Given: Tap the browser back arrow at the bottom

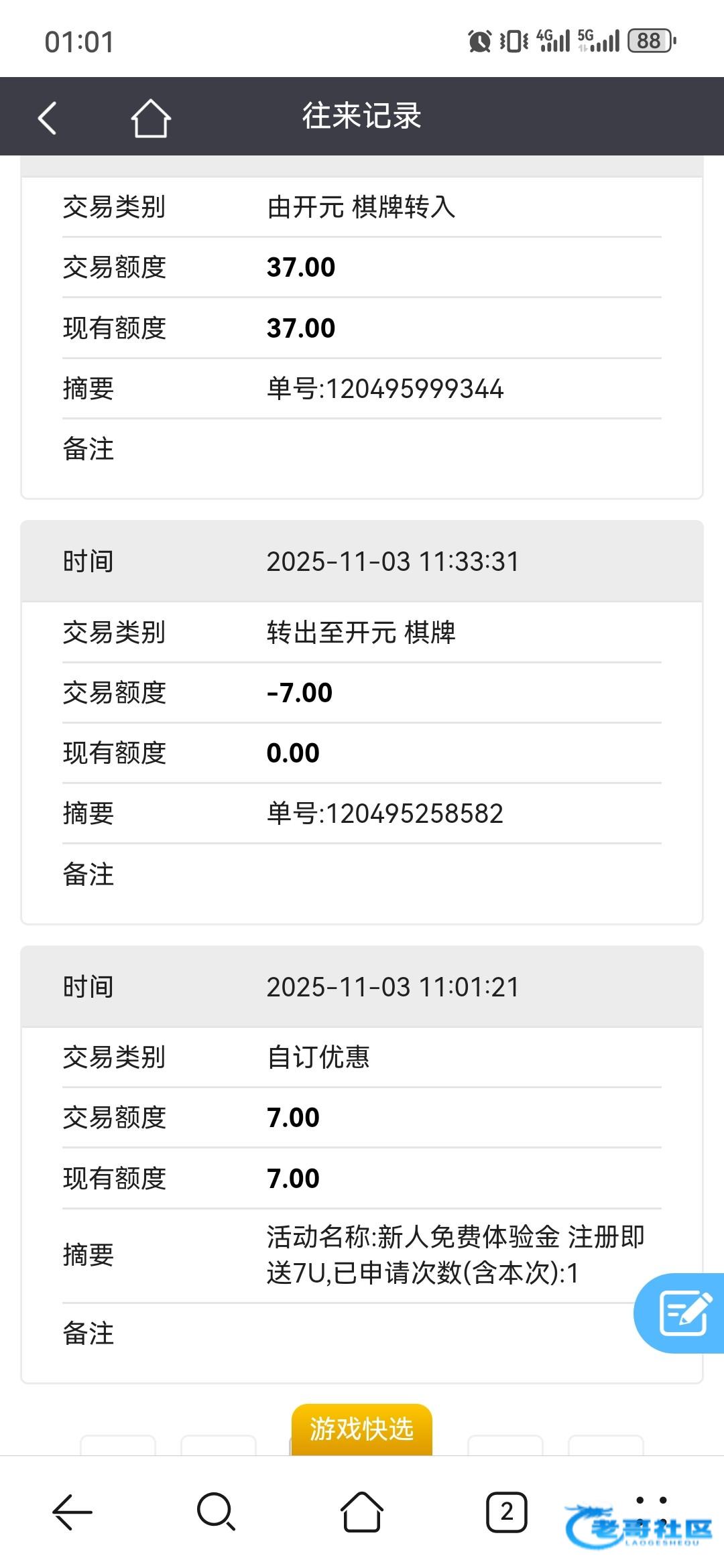Looking at the screenshot, I should (x=72, y=1512).
